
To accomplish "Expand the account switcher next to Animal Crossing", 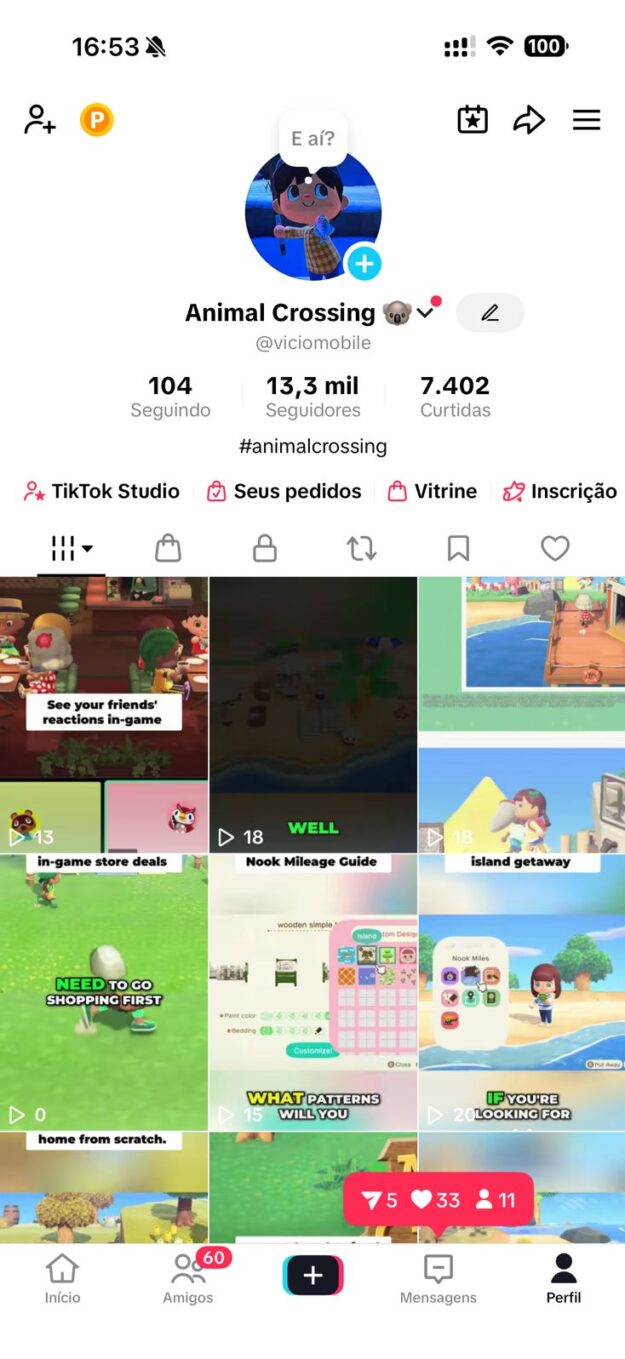I will click(425, 313).
